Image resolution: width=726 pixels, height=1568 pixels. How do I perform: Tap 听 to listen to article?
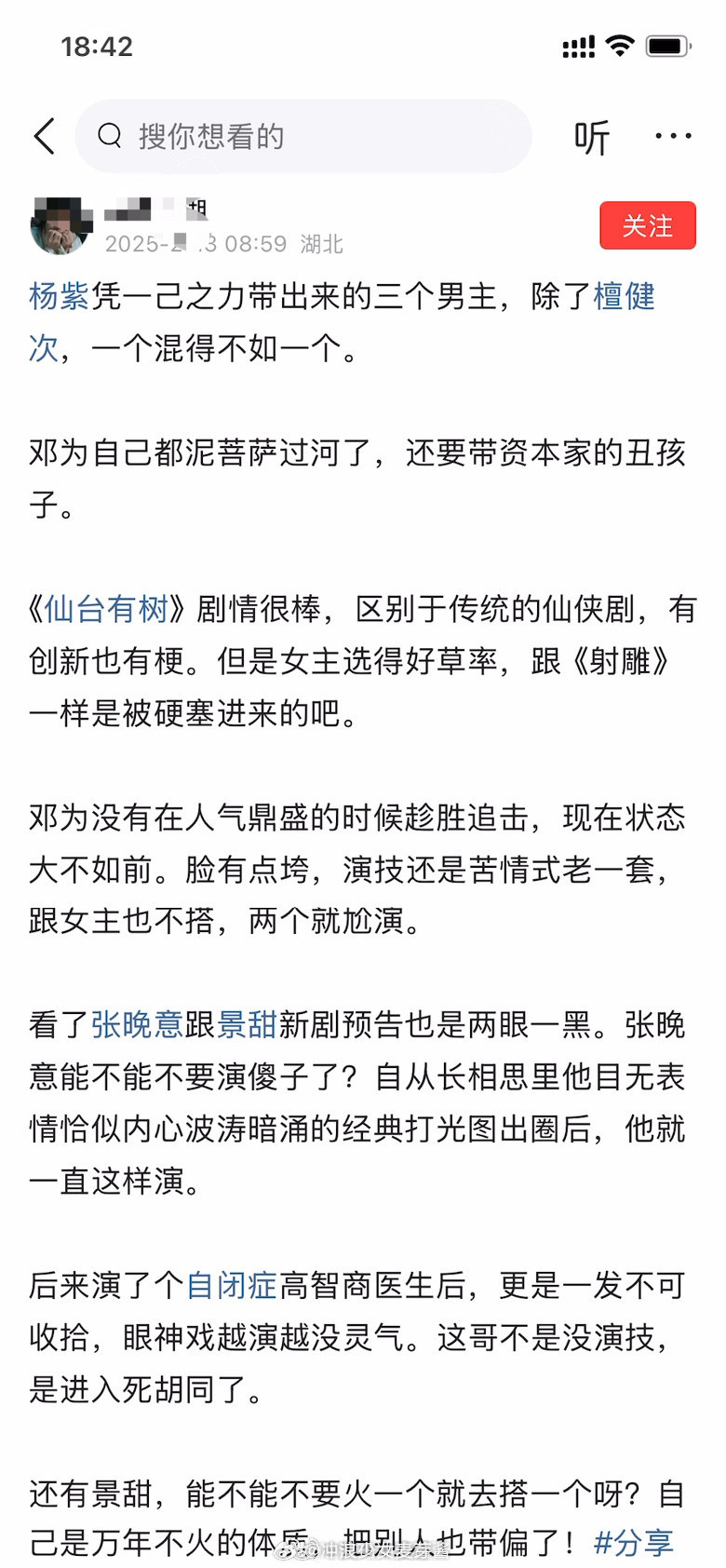591,138
